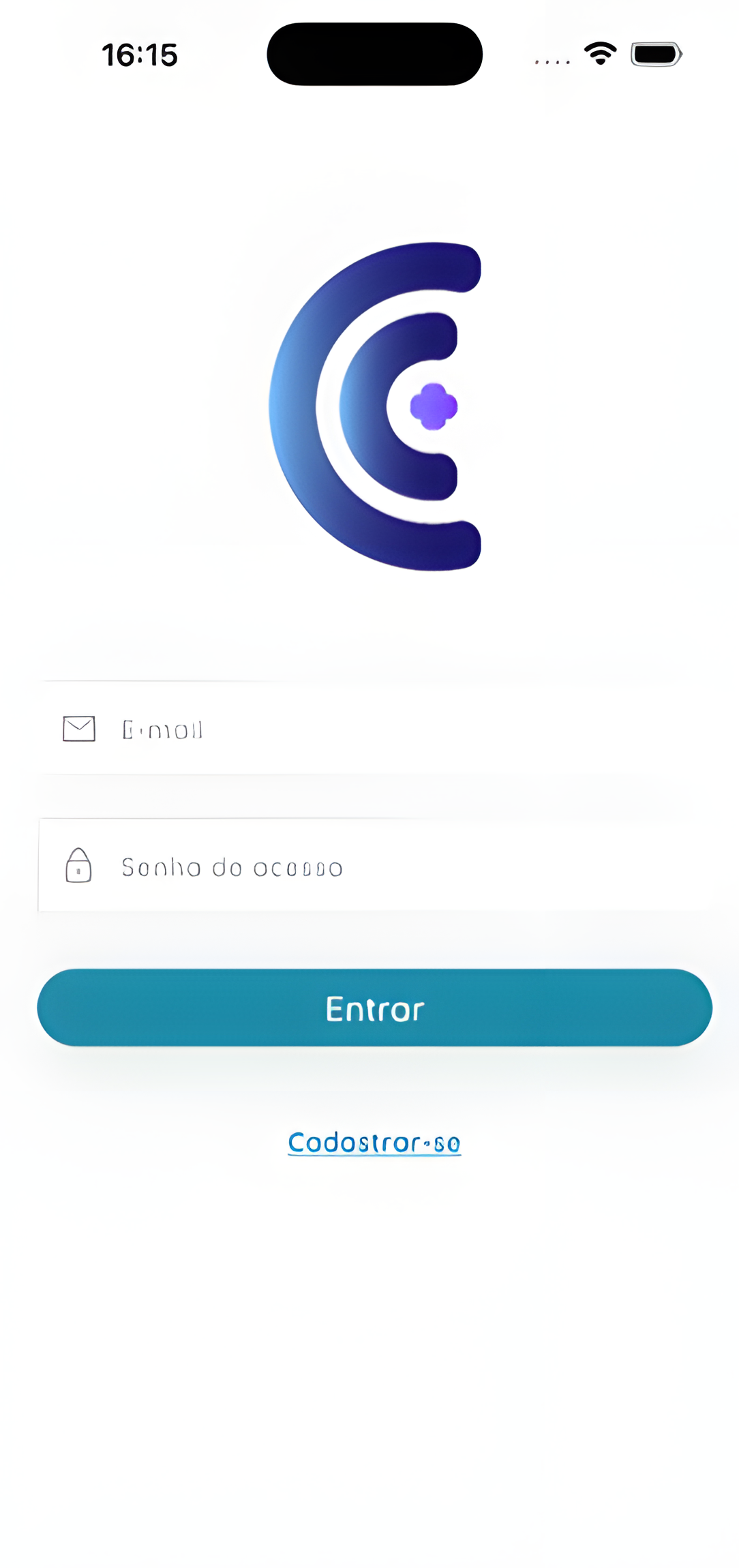Viewport: 739px width, 1568px height.
Task: Click the padlock icon in the password field
Action: tap(78, 867)
